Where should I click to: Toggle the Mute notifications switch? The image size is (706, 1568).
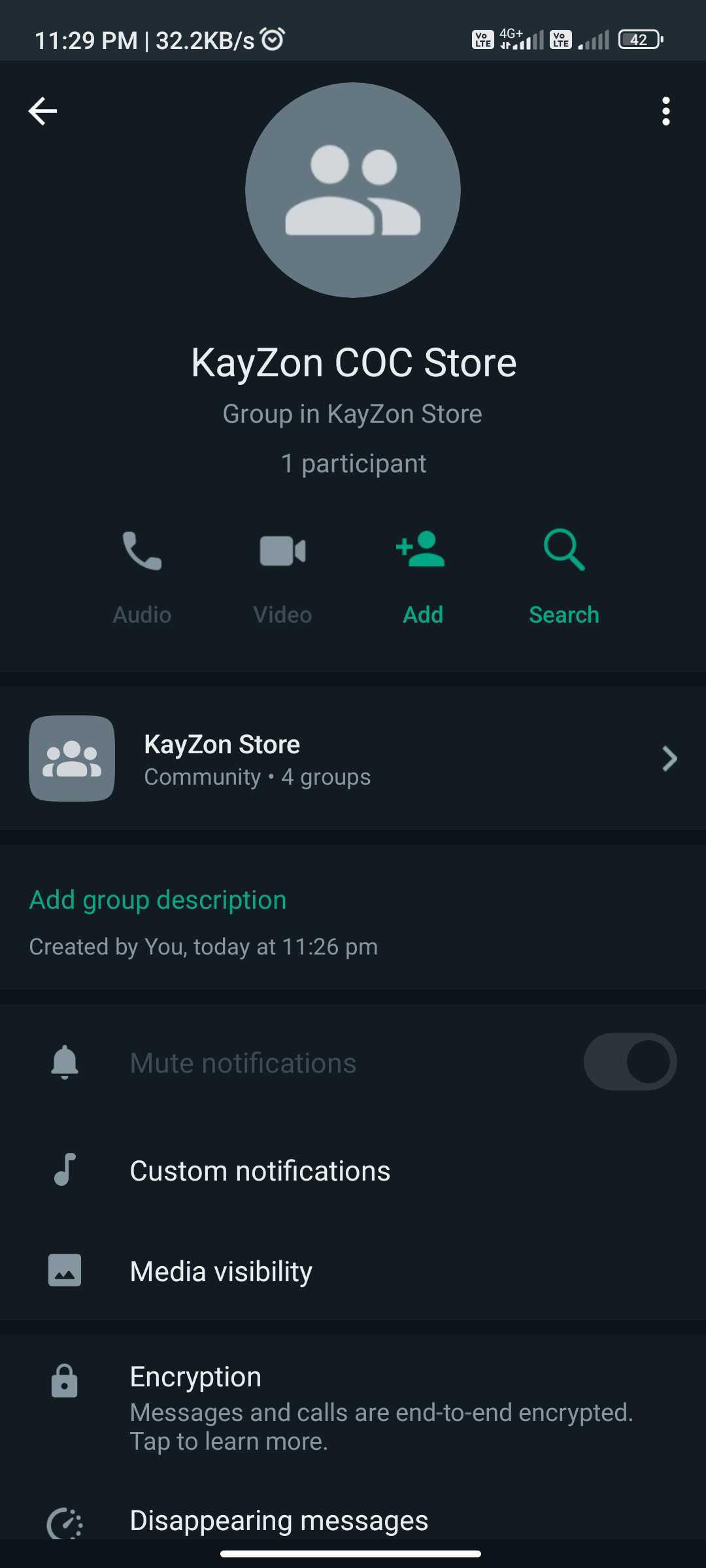point(630,1062)
